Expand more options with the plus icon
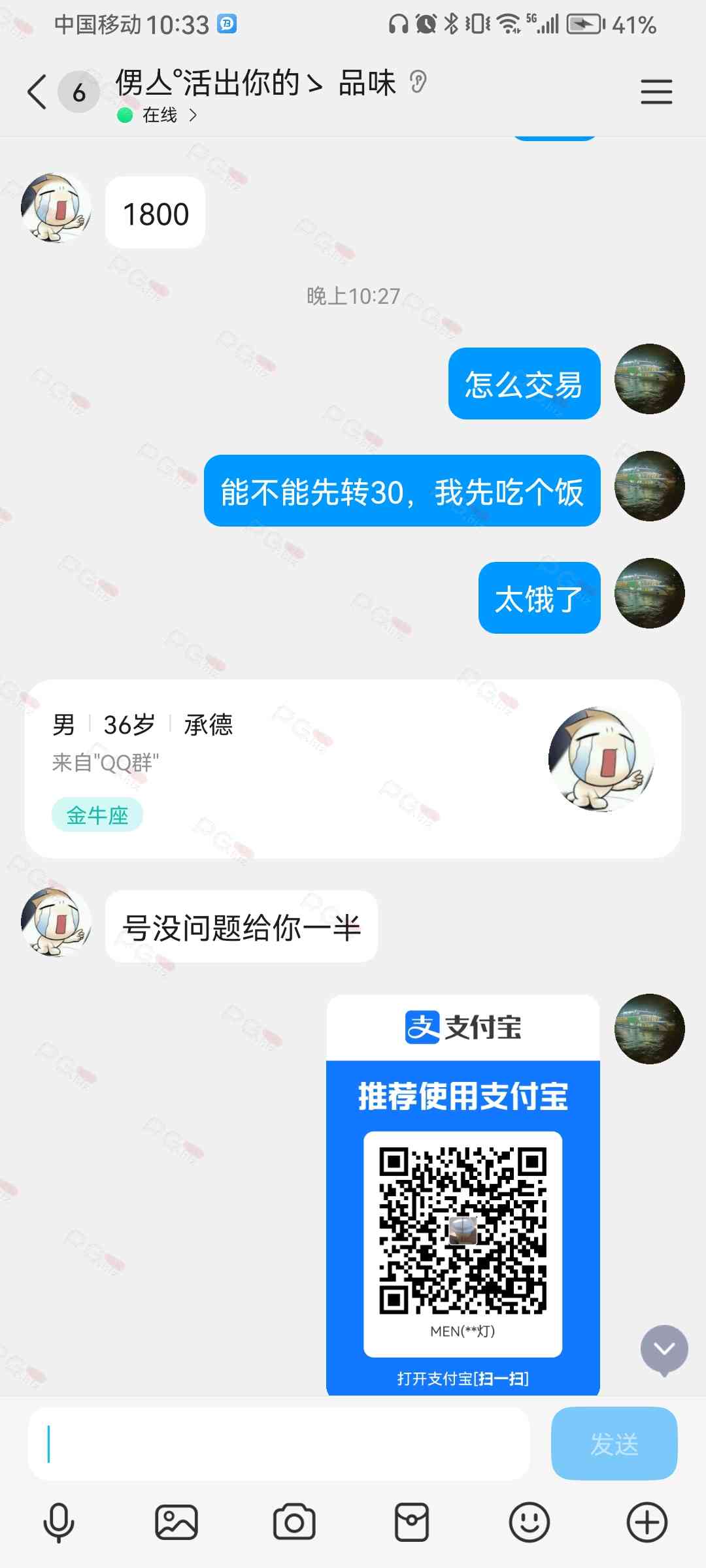This screenshot has width=706, height=1568. pyautogui.click(x=647, y=1522)
